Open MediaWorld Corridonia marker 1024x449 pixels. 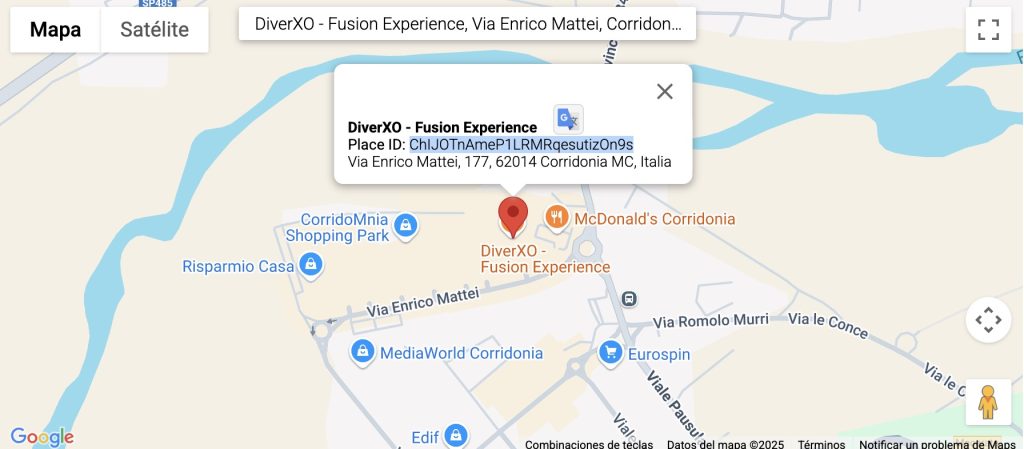[x=363, y=352]
